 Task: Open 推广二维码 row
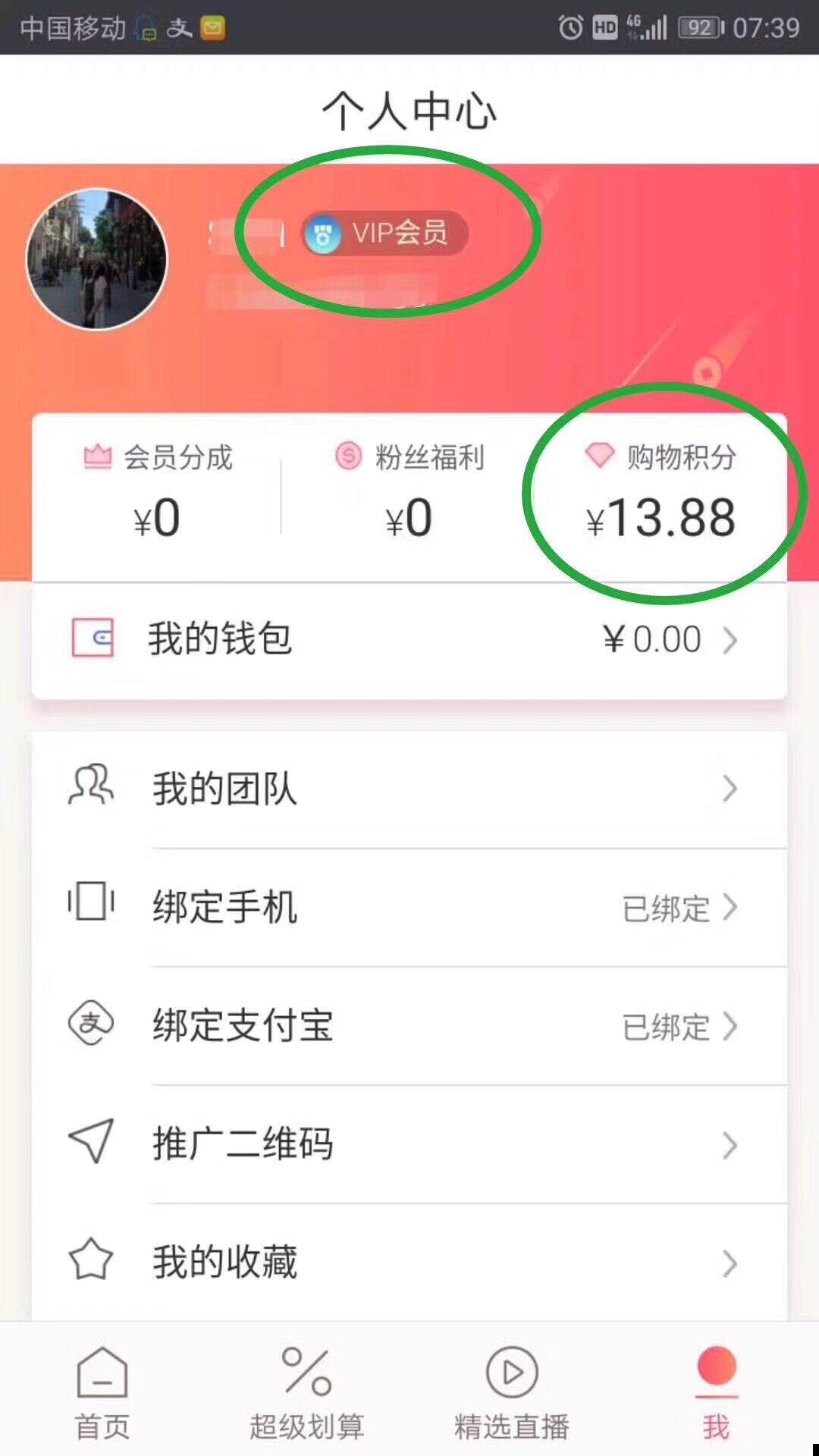(x=409, y=1144)
